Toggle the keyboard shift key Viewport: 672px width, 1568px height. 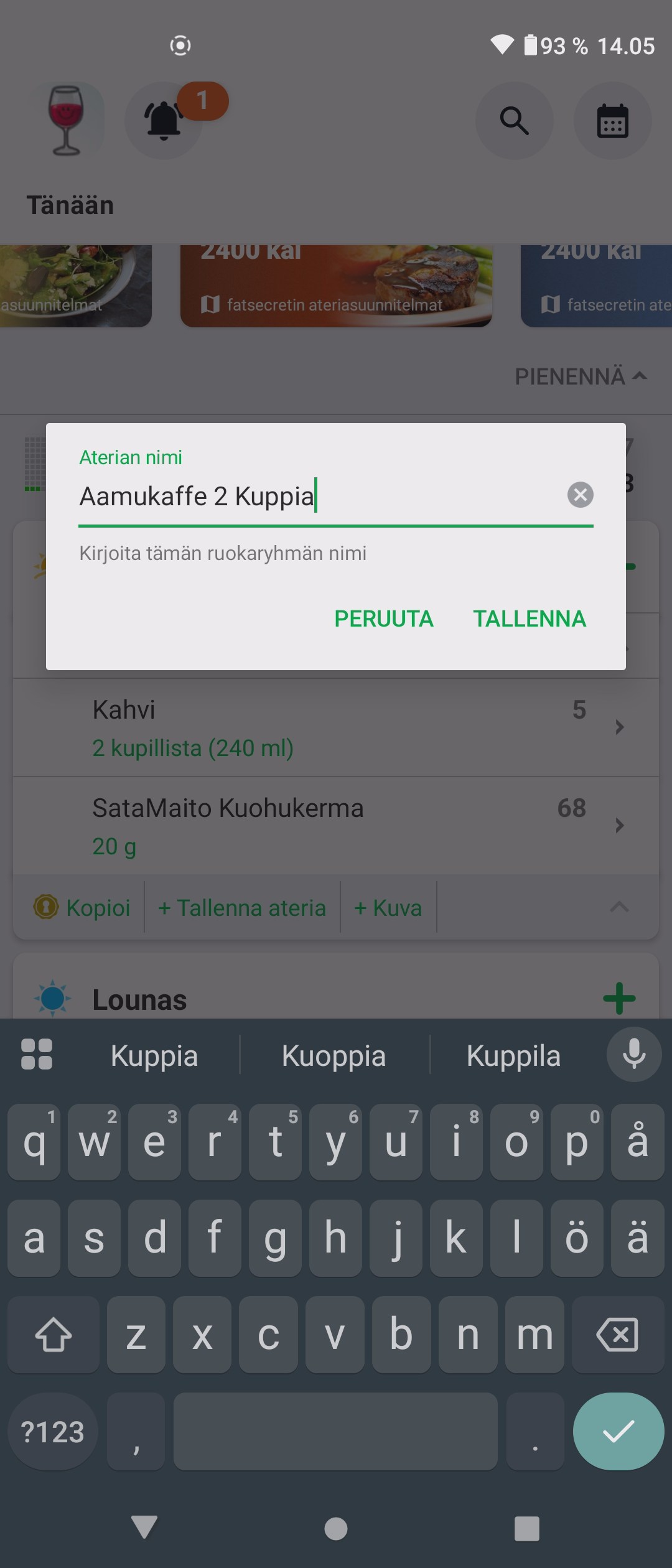tap(54, 1335)
